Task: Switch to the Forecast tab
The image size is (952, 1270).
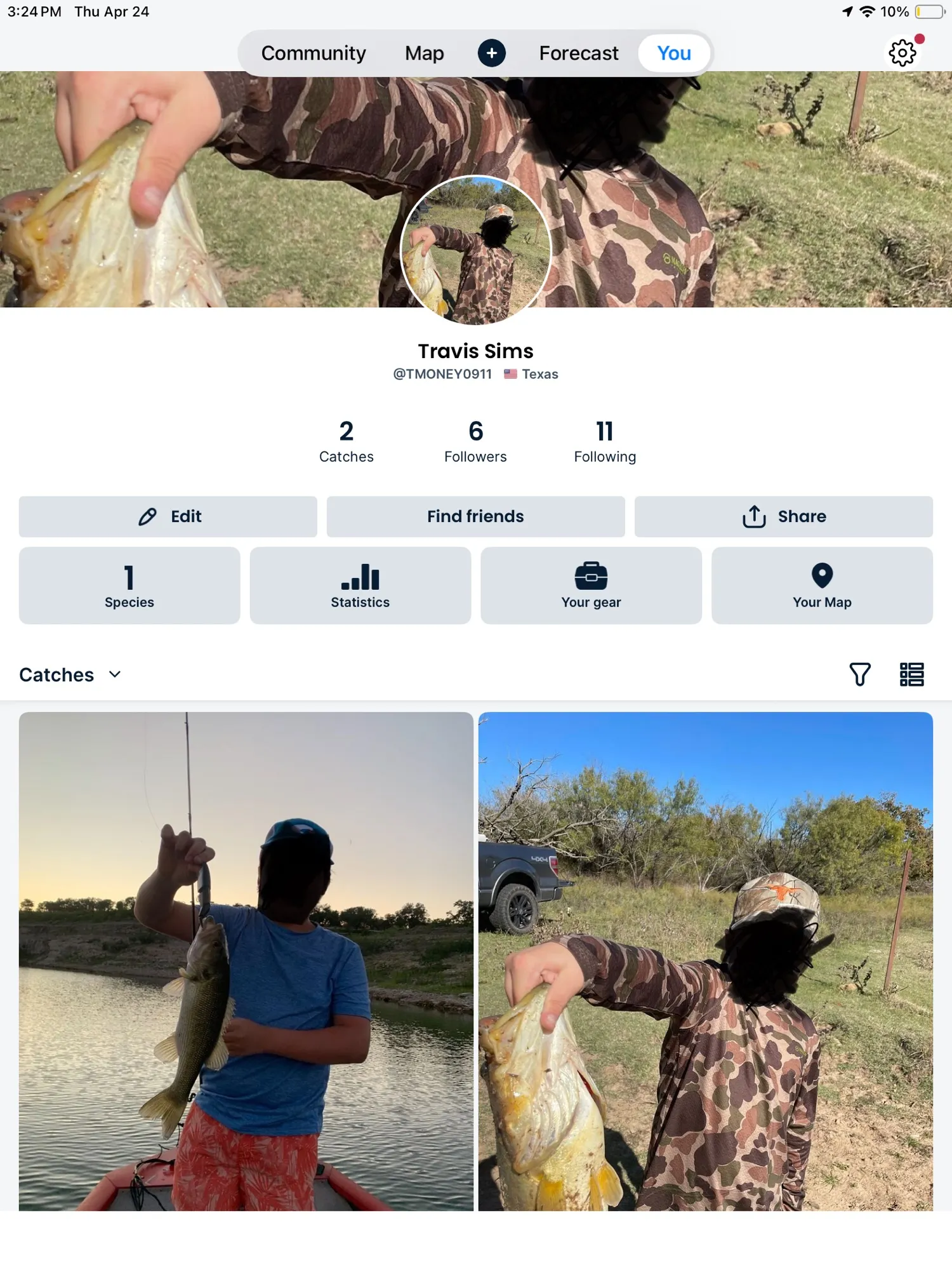Action: tap(578, 53)
